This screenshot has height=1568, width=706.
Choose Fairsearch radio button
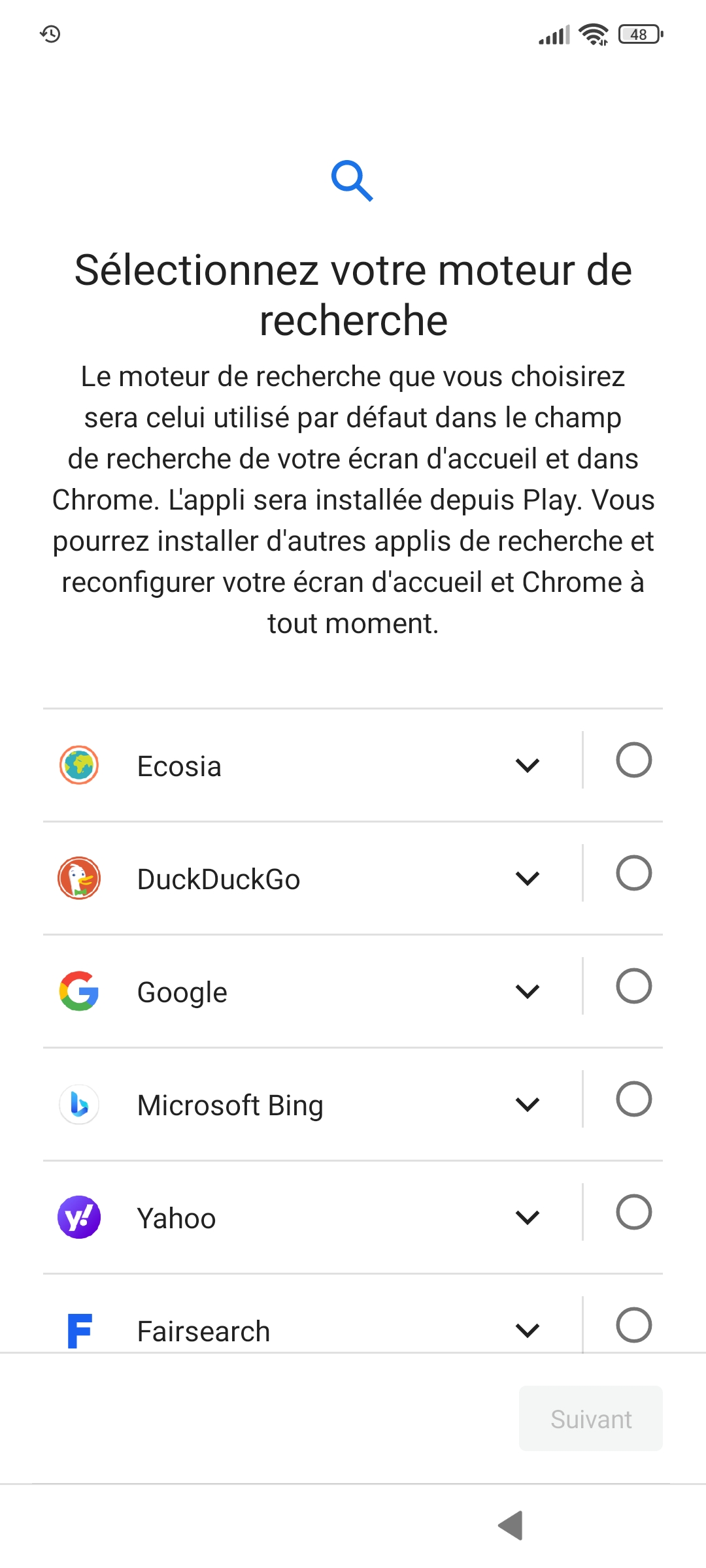pos(633,1325)
